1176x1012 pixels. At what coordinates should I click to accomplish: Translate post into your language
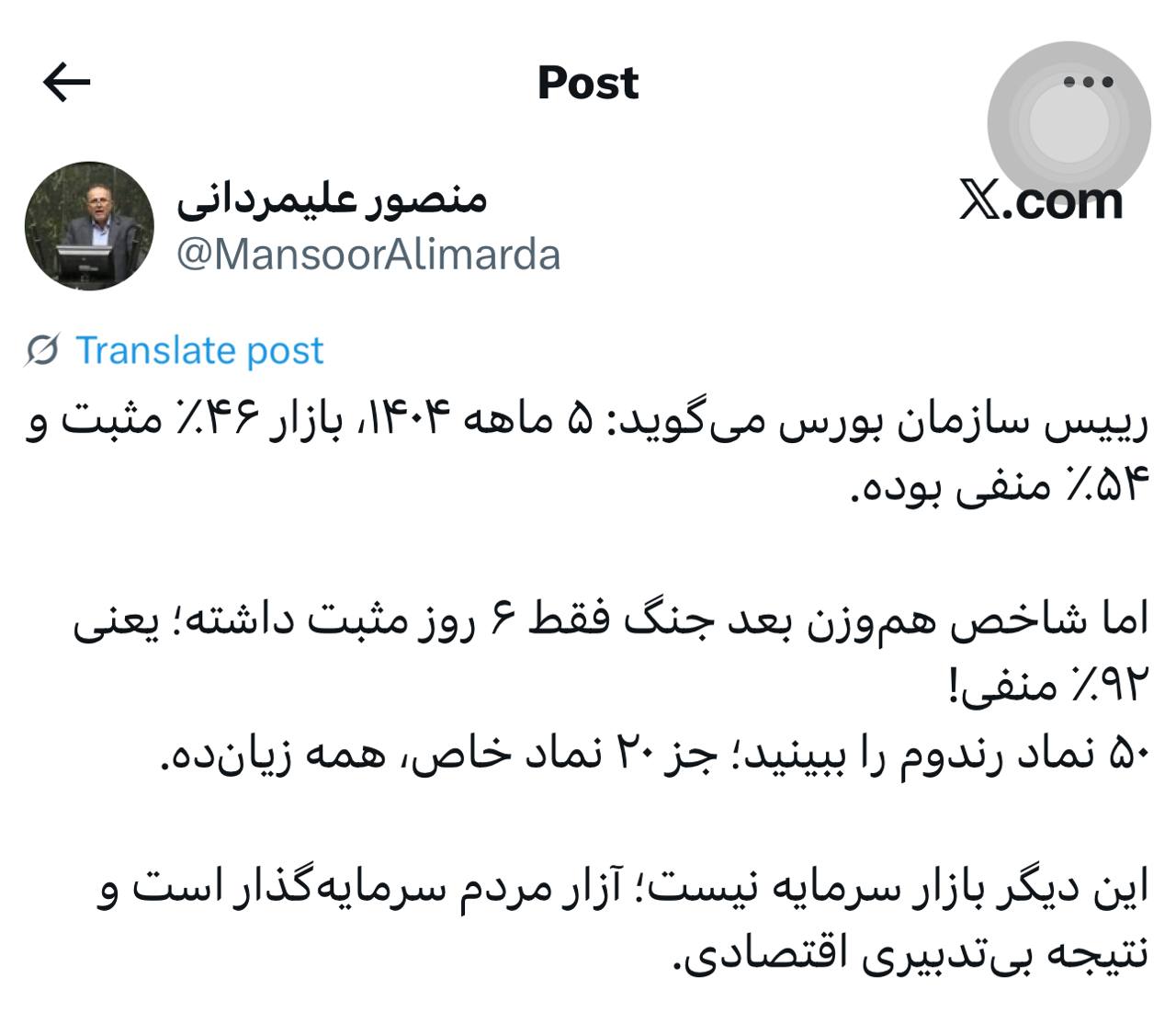pyautogui.click(x=198, y=350)
